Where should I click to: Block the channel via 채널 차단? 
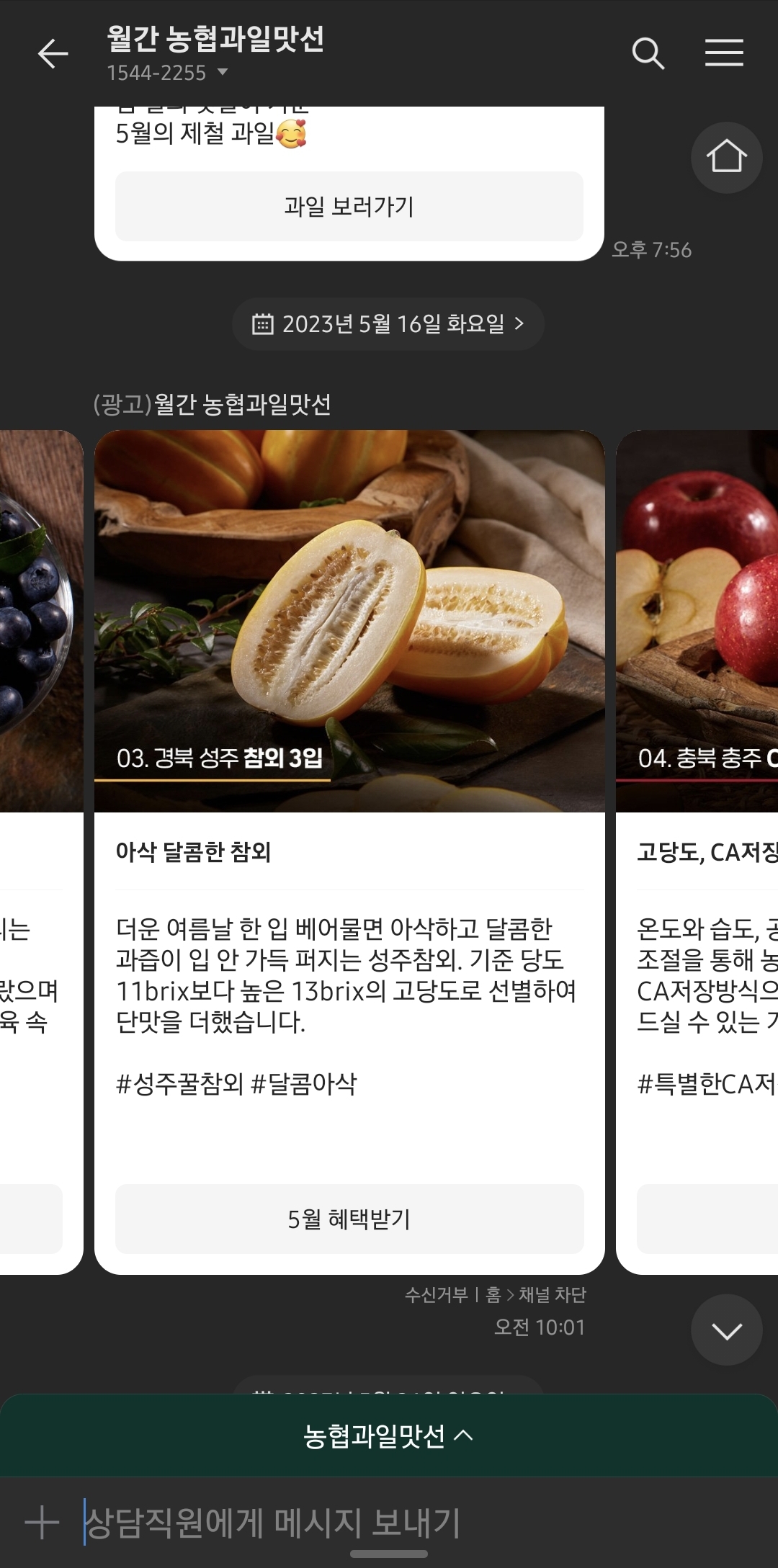pos(553,1296)
